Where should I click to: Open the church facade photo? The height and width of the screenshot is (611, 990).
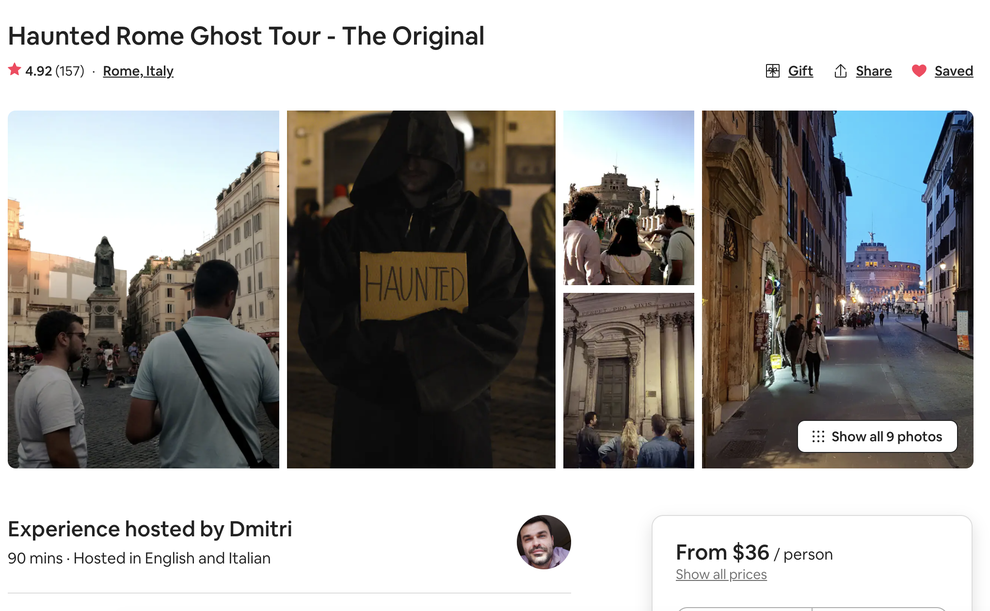click(628, 380)
